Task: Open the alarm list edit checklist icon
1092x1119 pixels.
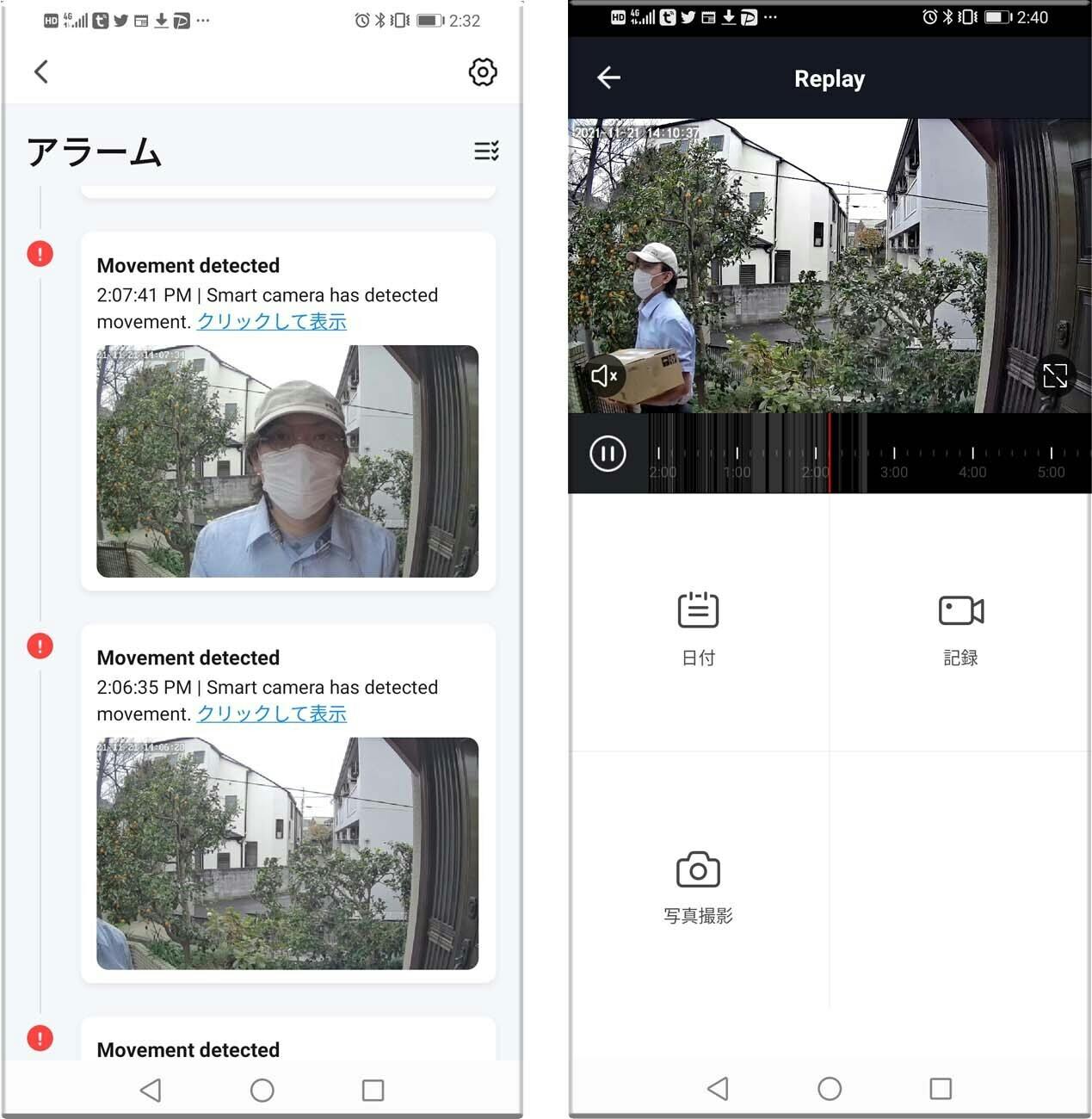Action: (486, 151)
